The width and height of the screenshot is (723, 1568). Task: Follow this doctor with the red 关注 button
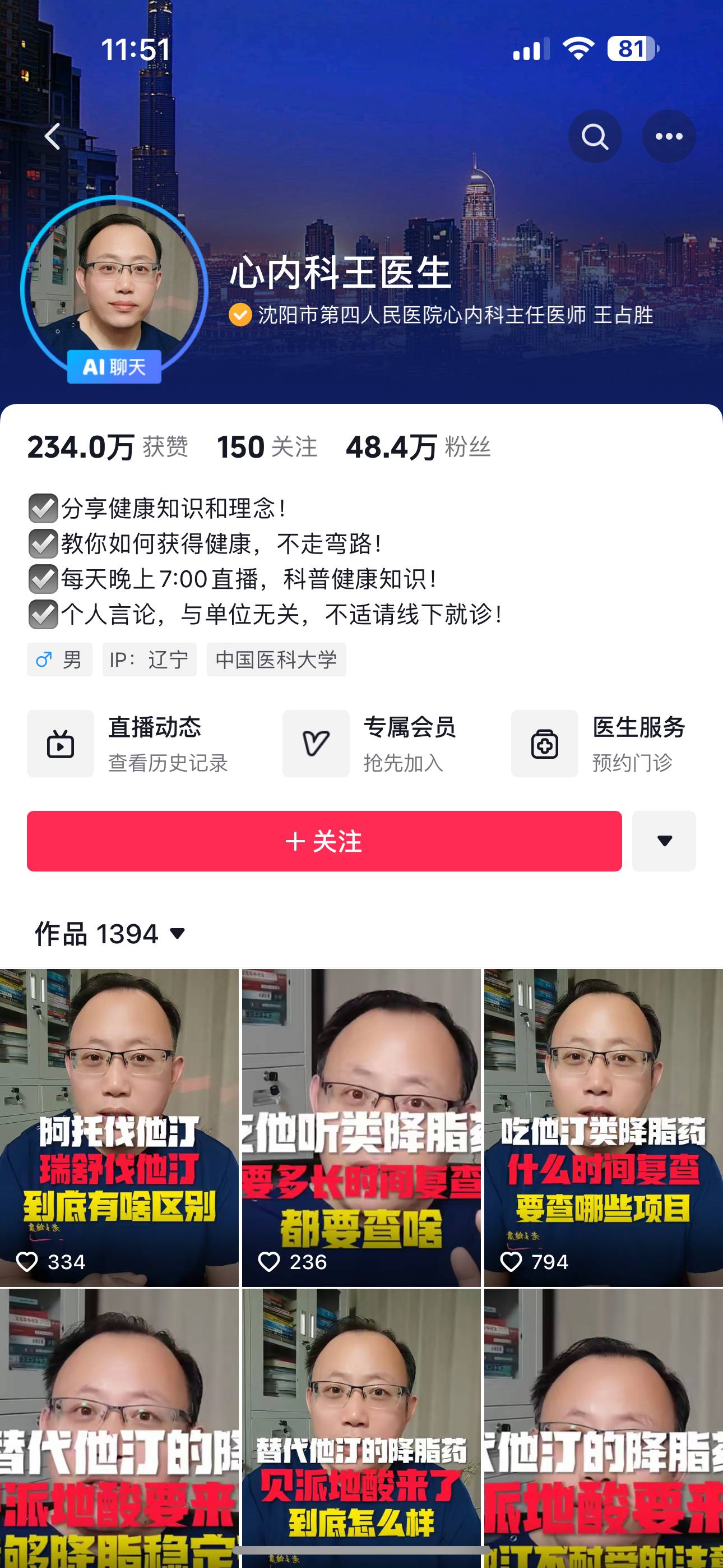click(x=324, y=841)
